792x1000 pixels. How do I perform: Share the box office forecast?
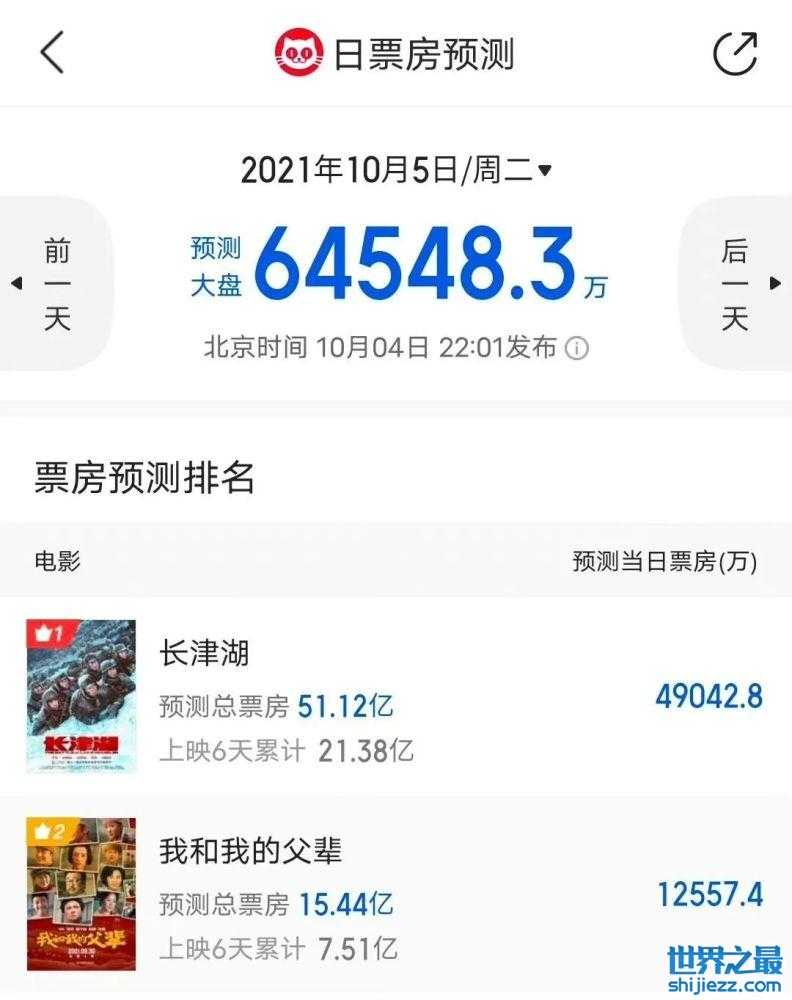(x=734, y=52)
